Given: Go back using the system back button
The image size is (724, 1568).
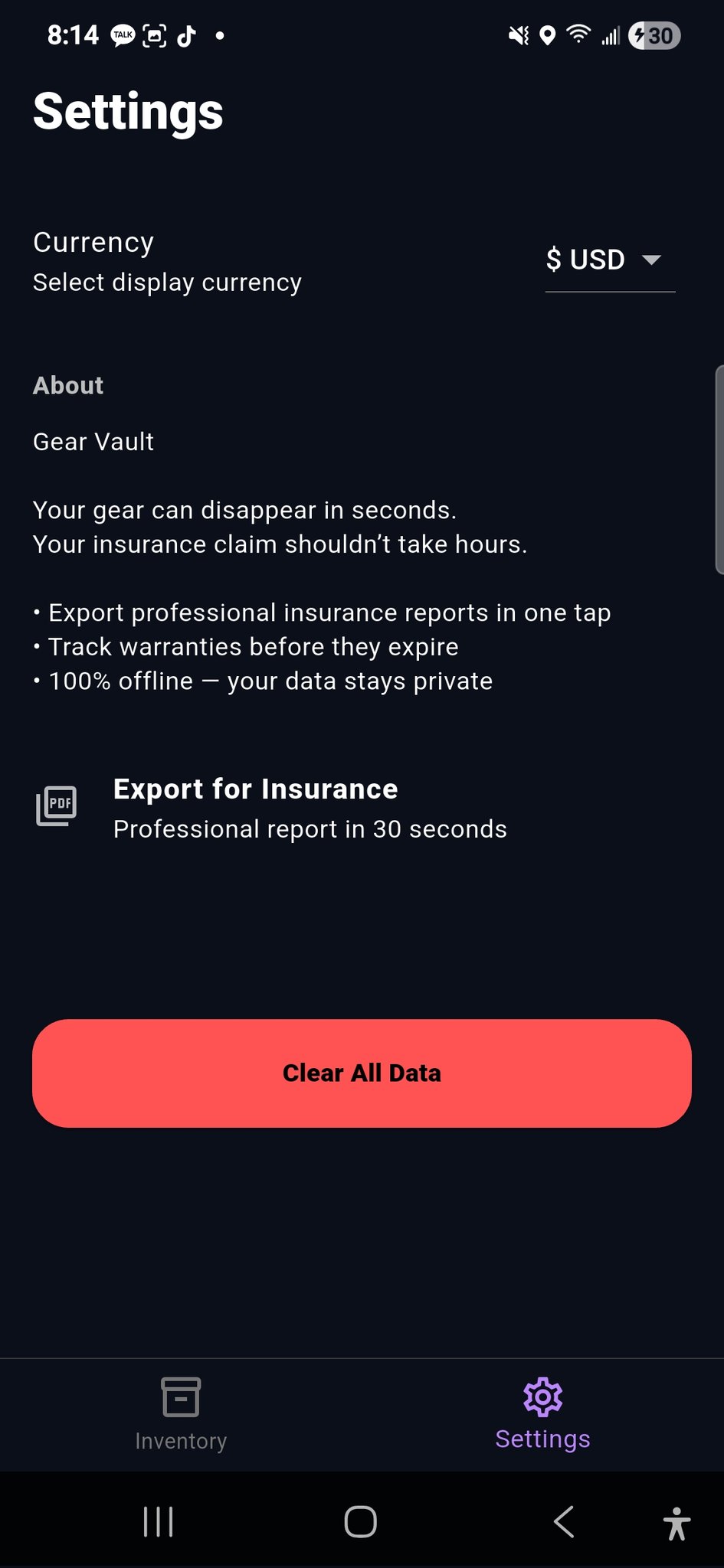Looking at the screenshot, I should coord(564,1521).
